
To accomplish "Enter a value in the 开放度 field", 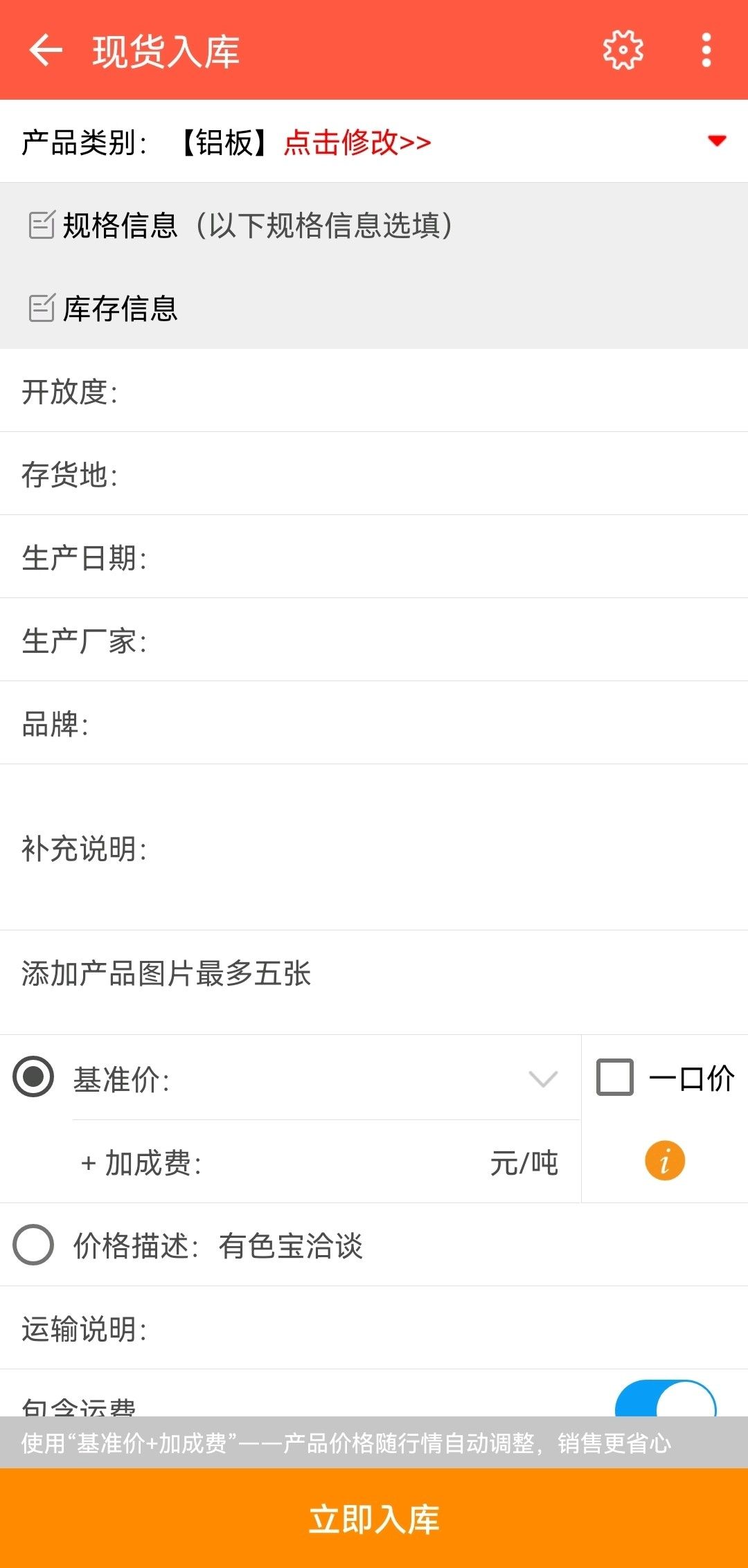I will [374, 391].
